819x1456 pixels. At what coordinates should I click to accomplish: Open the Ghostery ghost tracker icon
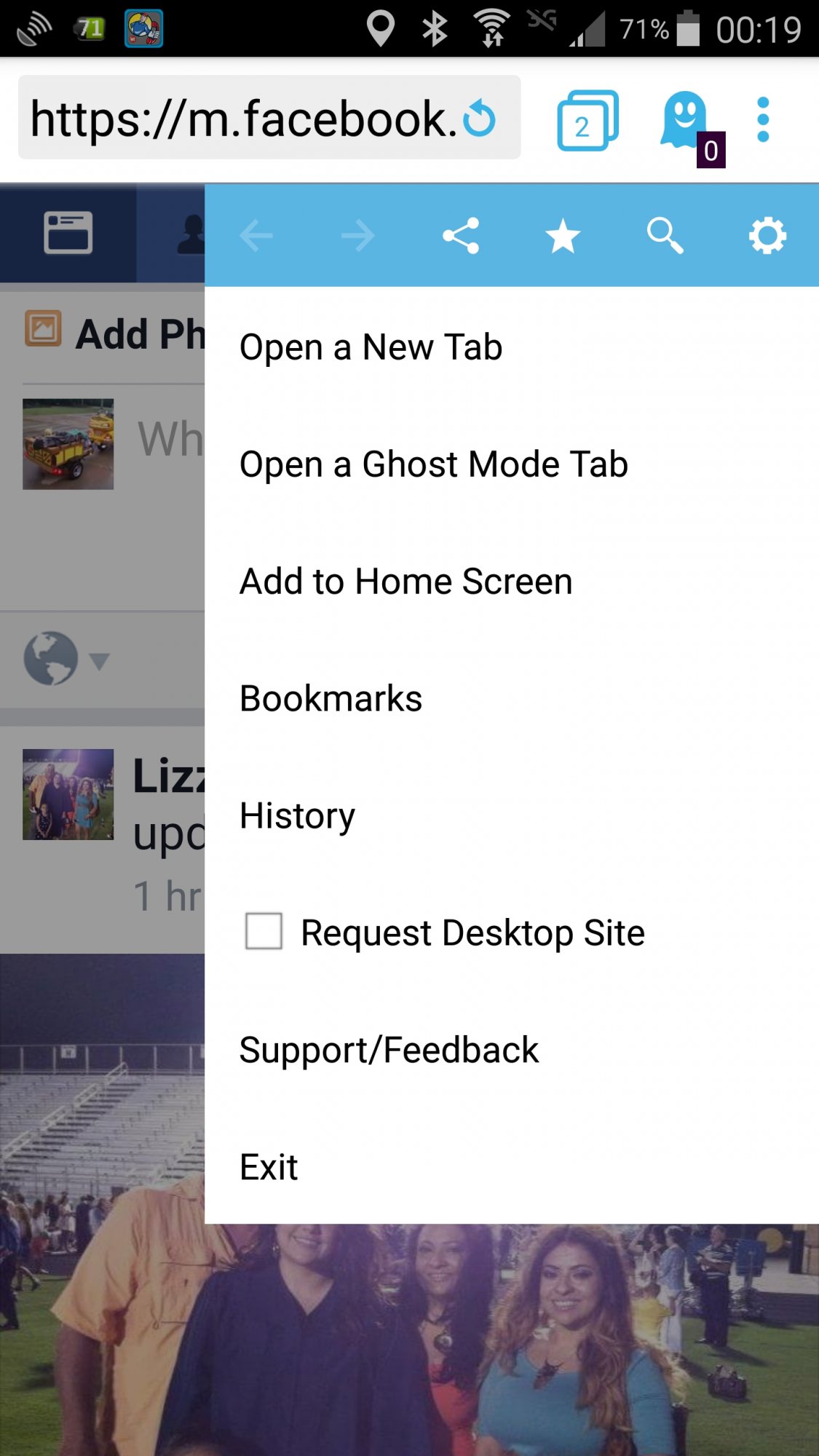click(686, 120)
